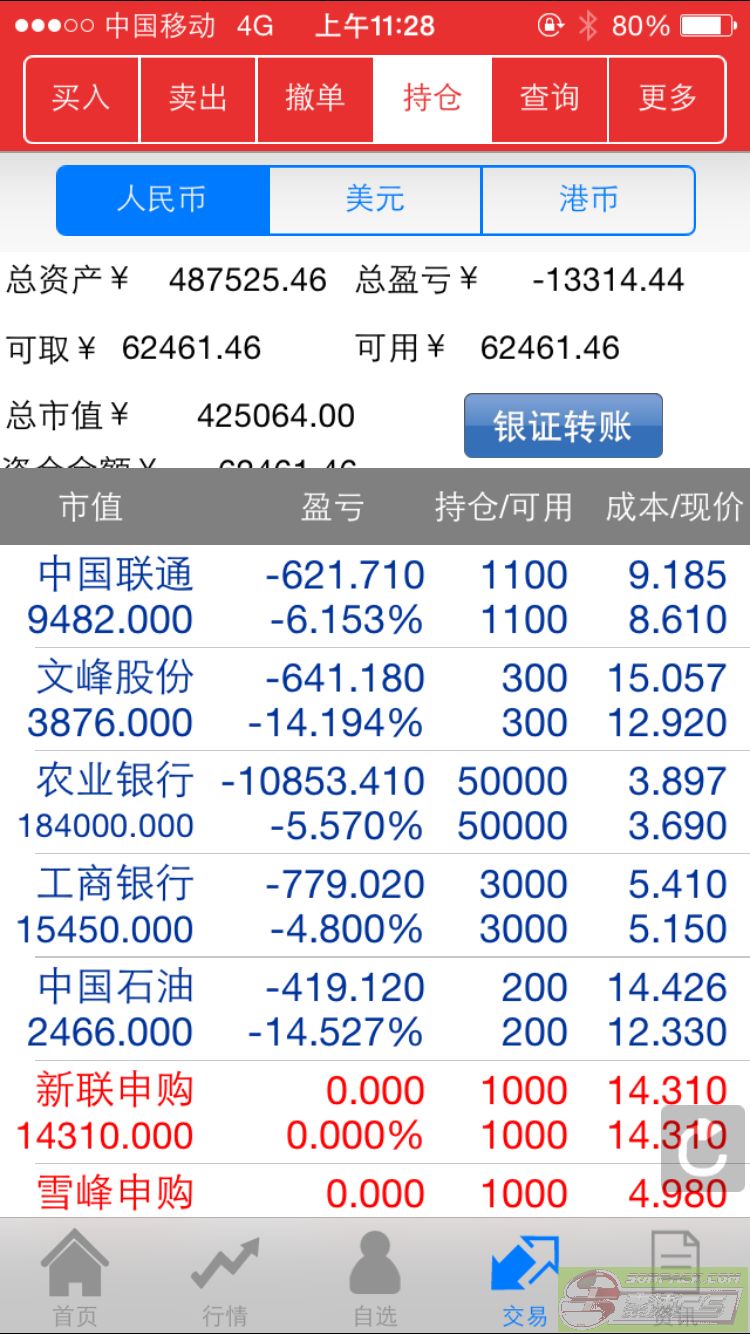Screen dimensions: 750x1334
Task: Open the 新联申购 holding row
Action: (375, 1112)
